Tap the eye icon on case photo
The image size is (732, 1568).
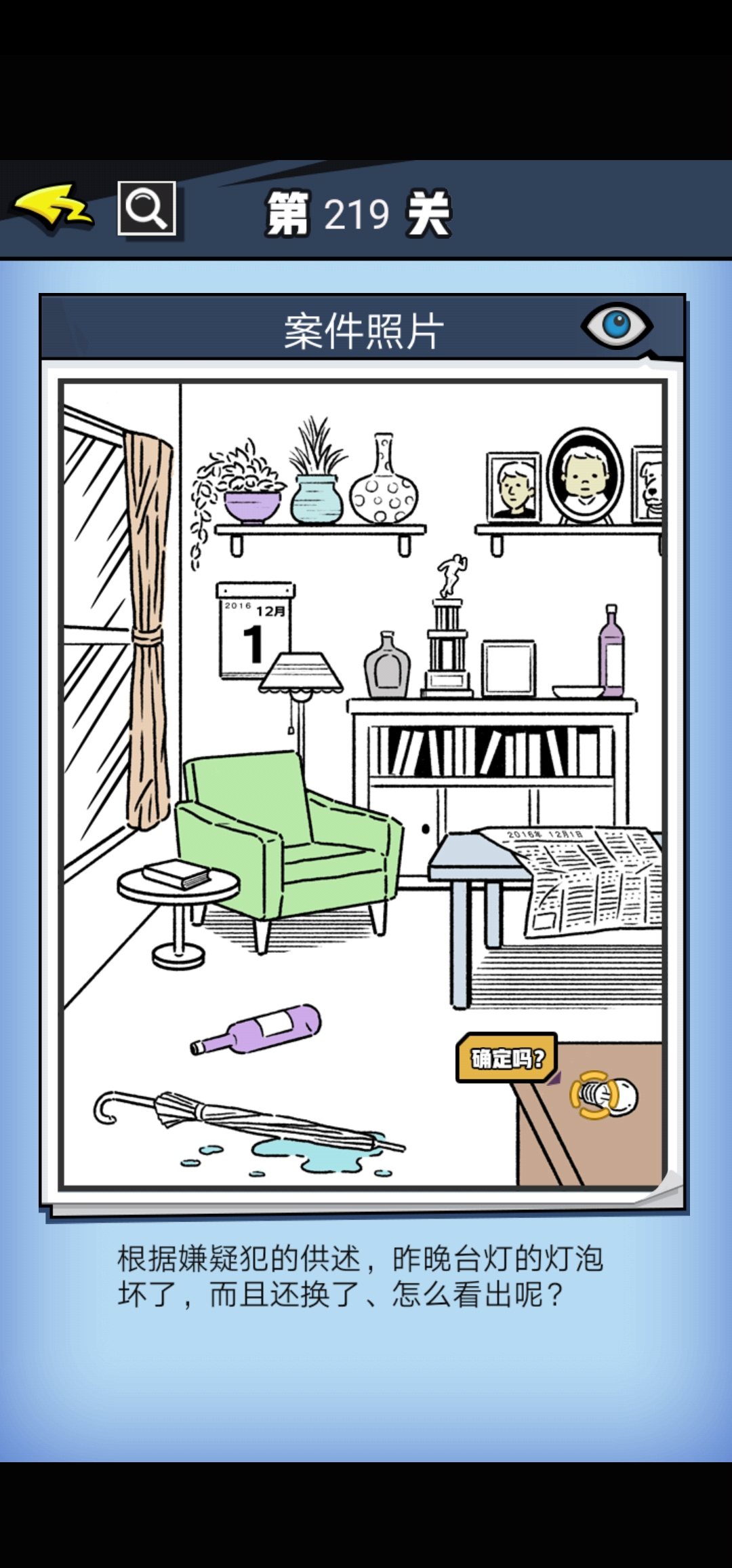coord(616,326)
